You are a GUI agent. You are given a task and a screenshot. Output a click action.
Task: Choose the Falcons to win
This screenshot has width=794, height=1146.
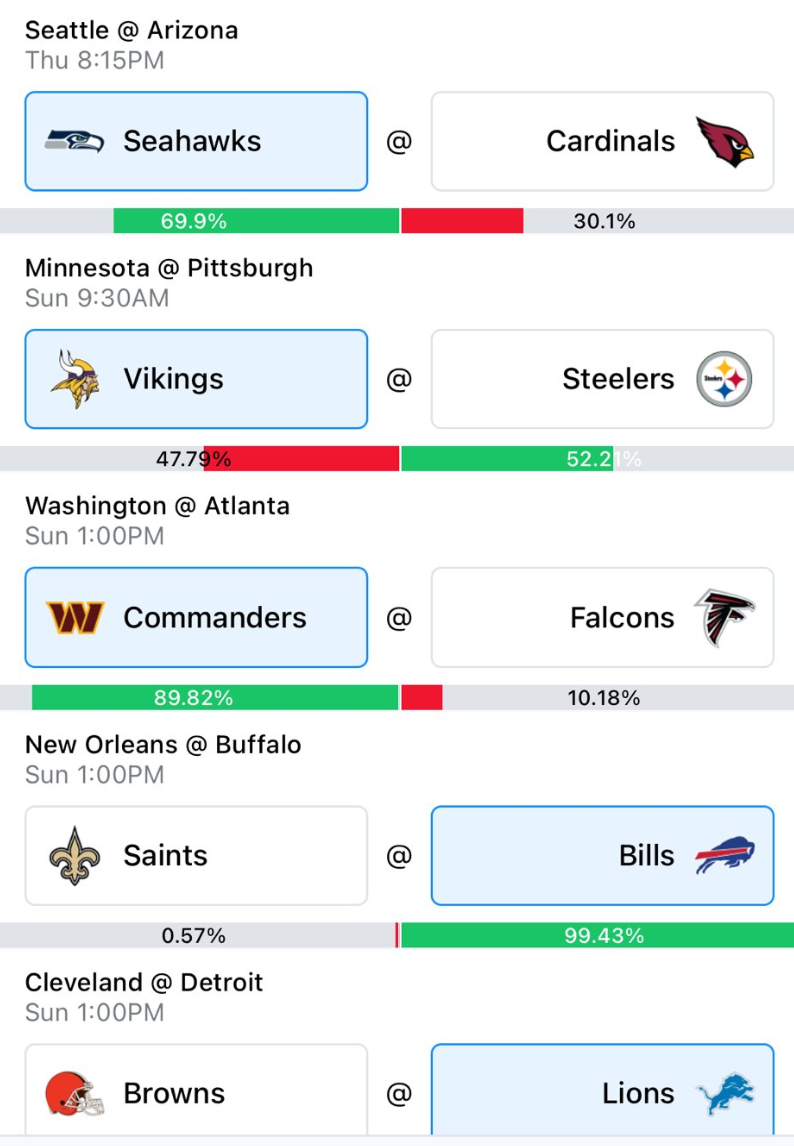(x=602, y=618)
